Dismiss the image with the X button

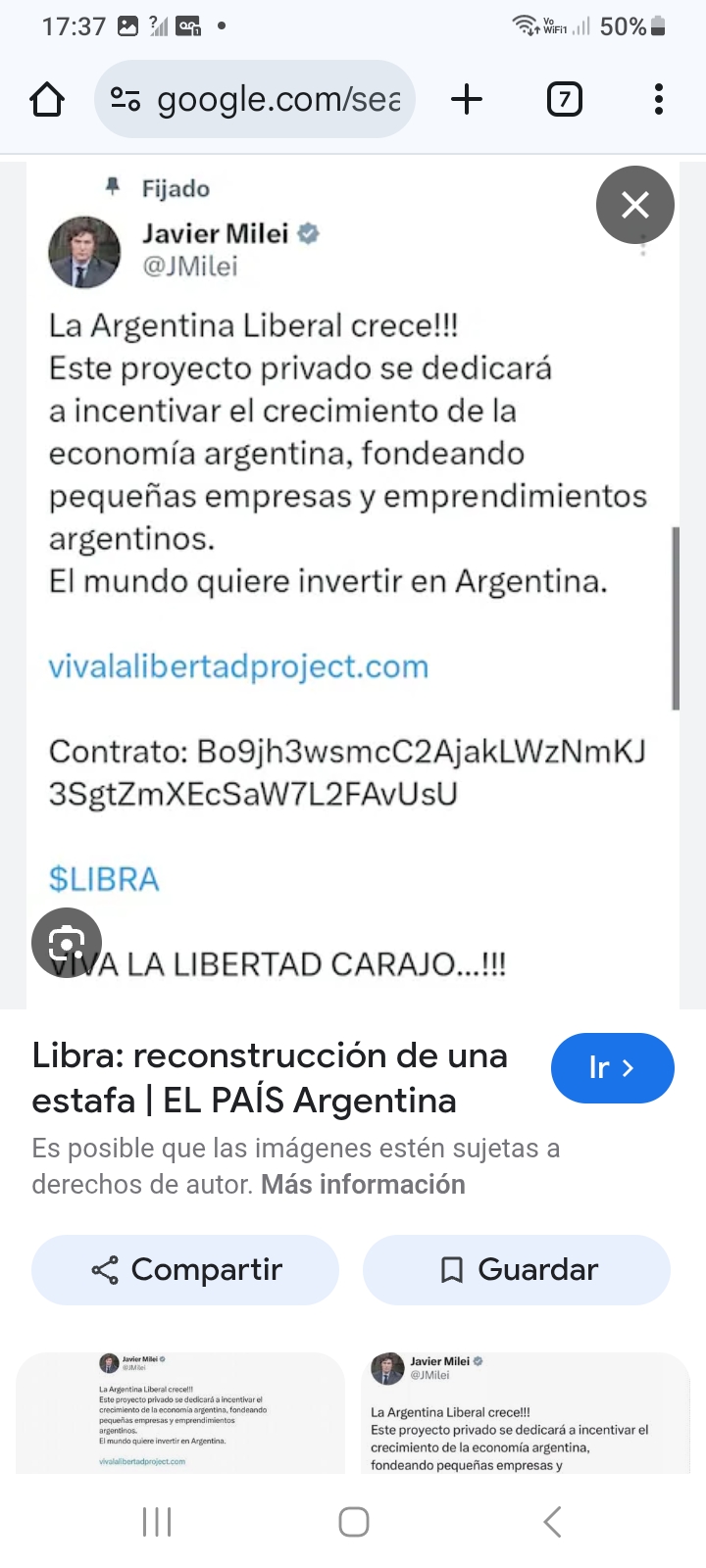click(x=634, y=205)
